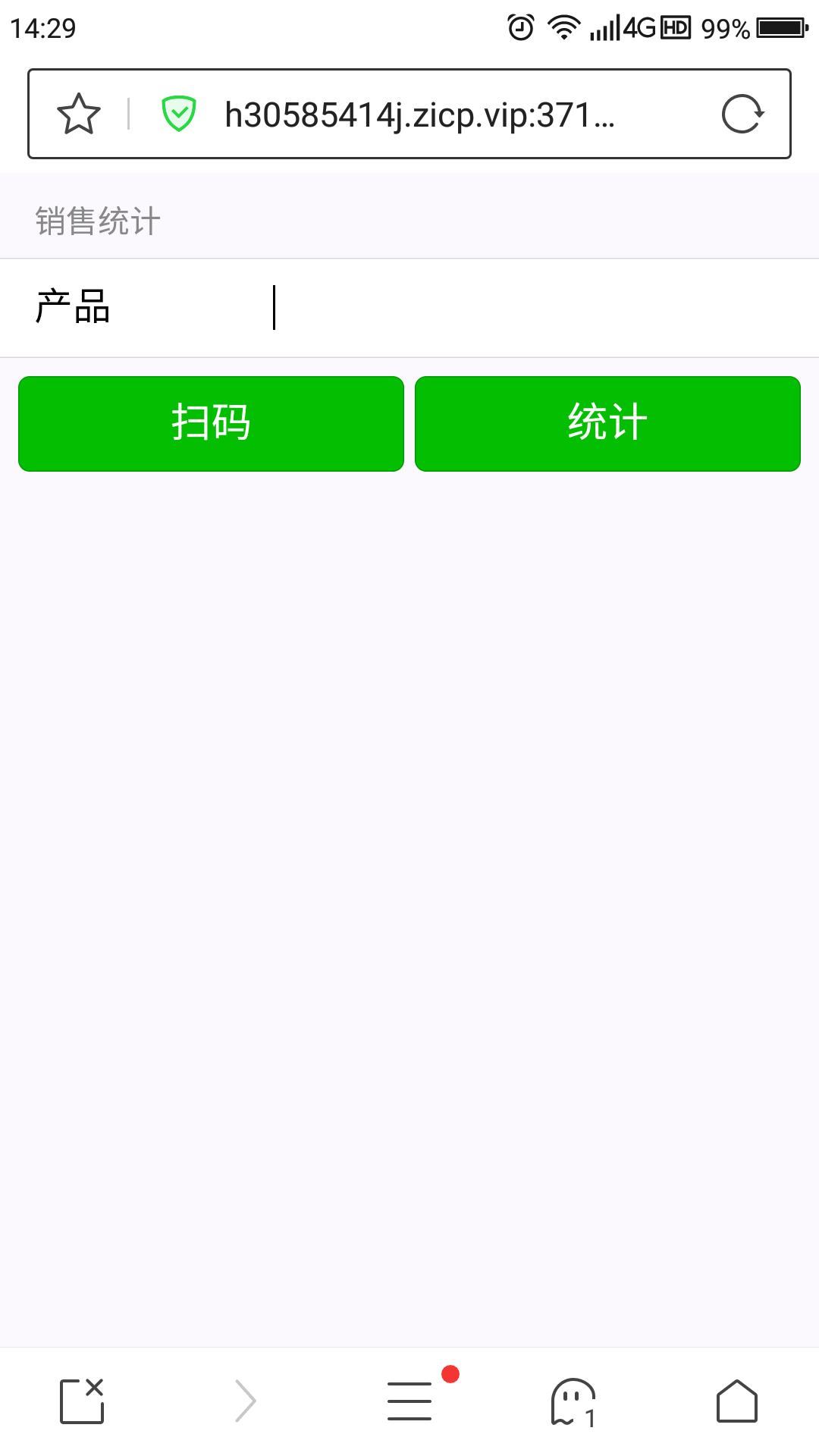
Task: Reload the page
Action: pyautogui.click(x=742, y=114)
